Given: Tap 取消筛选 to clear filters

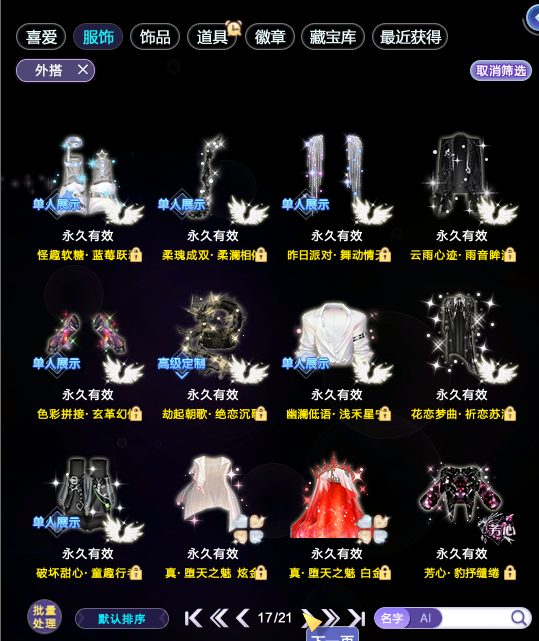Looking at the screenshot, I should point(501,71).
